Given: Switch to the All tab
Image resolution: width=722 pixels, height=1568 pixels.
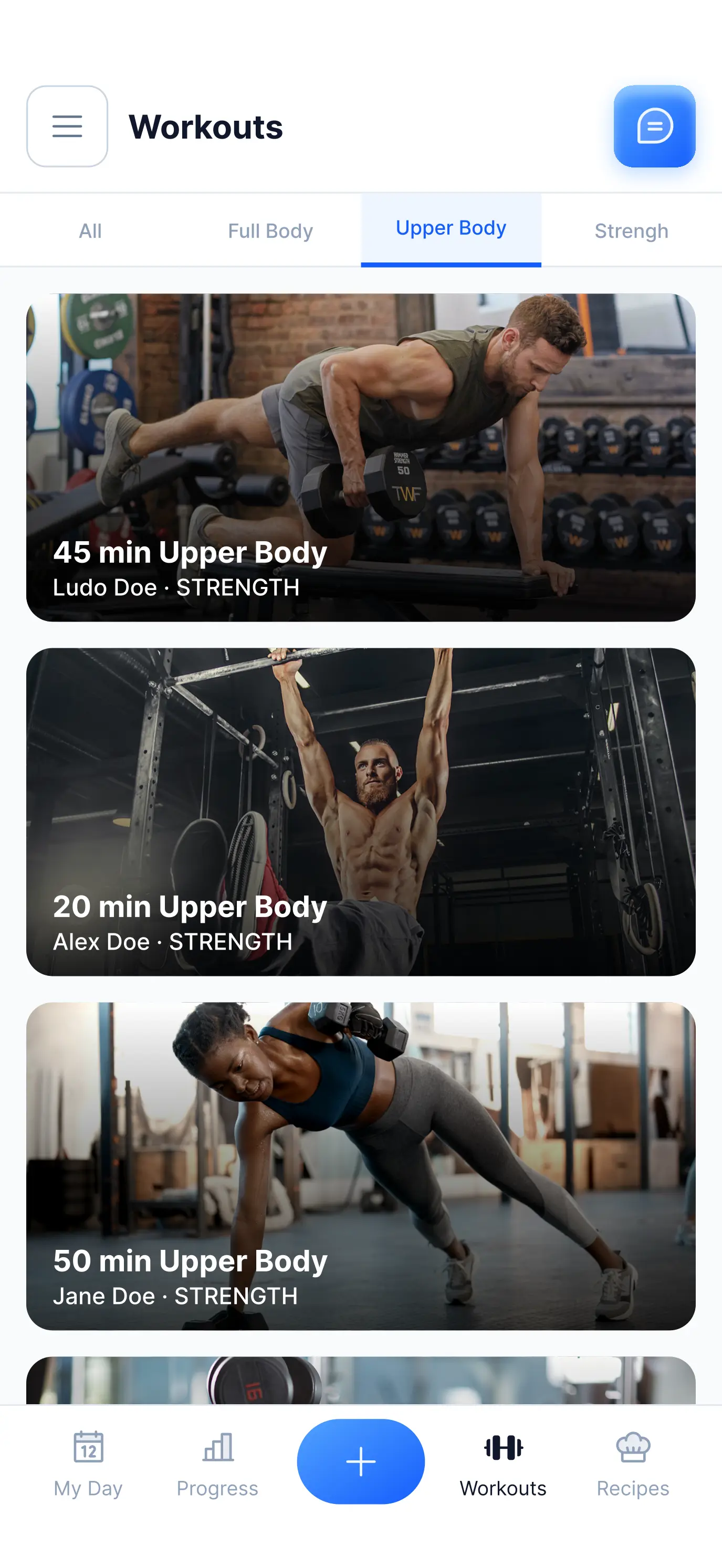Looking at the screenshot, I should pos(90,230).
